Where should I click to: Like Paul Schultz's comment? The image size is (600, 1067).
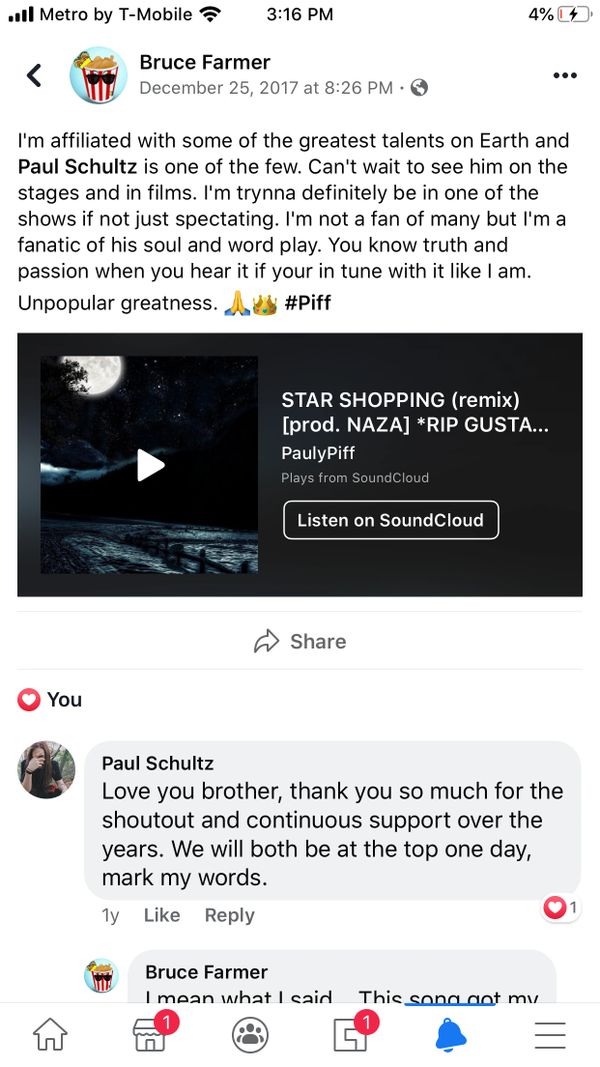[x=161, y=915]
